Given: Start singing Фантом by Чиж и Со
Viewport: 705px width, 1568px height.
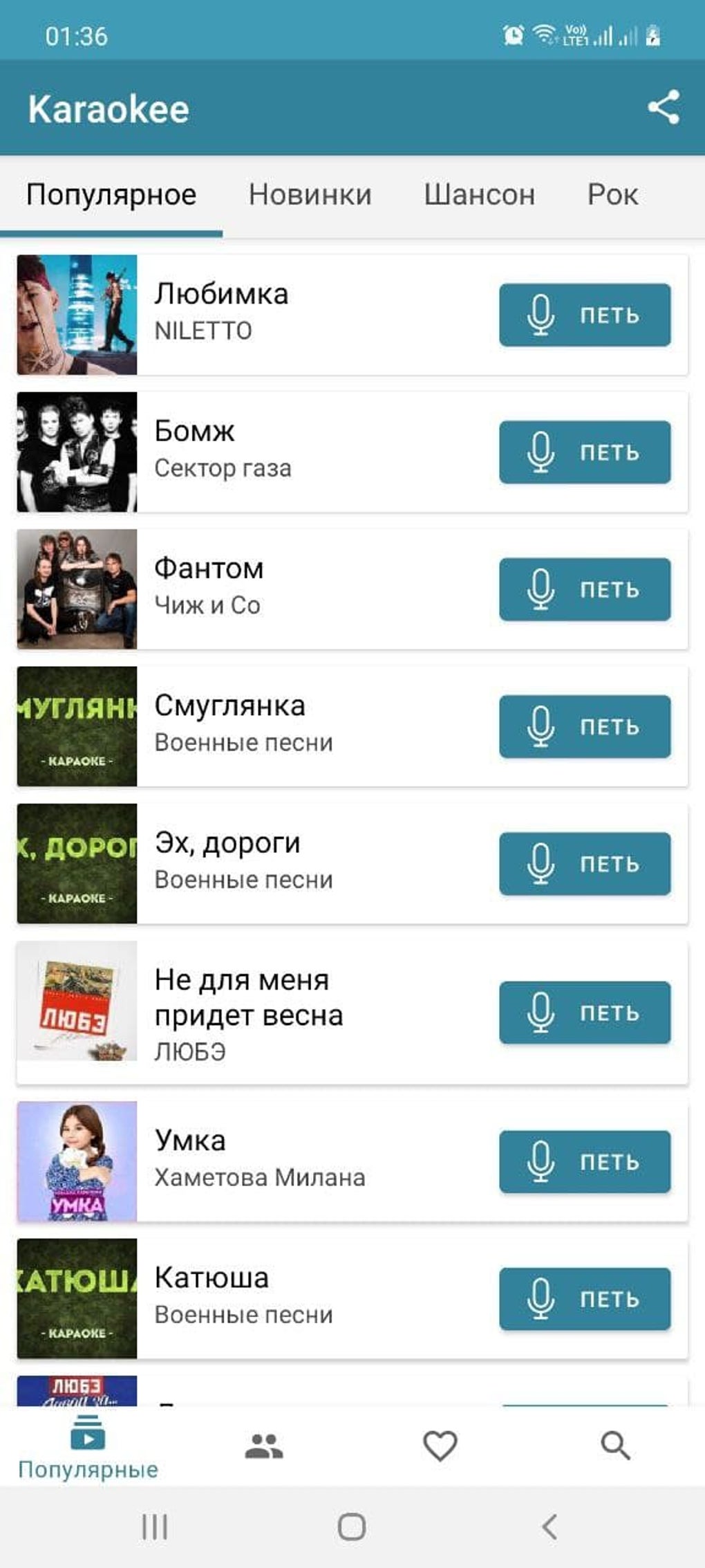Looking at the screenshot, I should (585, 589).
